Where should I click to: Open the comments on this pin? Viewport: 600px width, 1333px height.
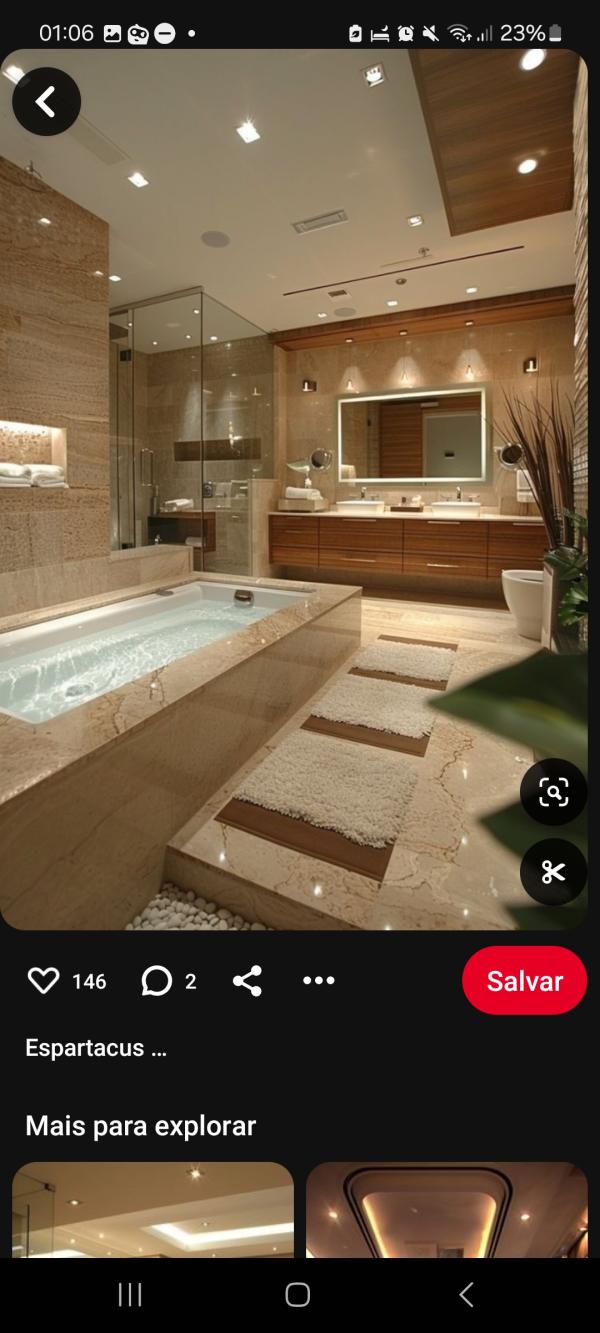pos(157,981)
